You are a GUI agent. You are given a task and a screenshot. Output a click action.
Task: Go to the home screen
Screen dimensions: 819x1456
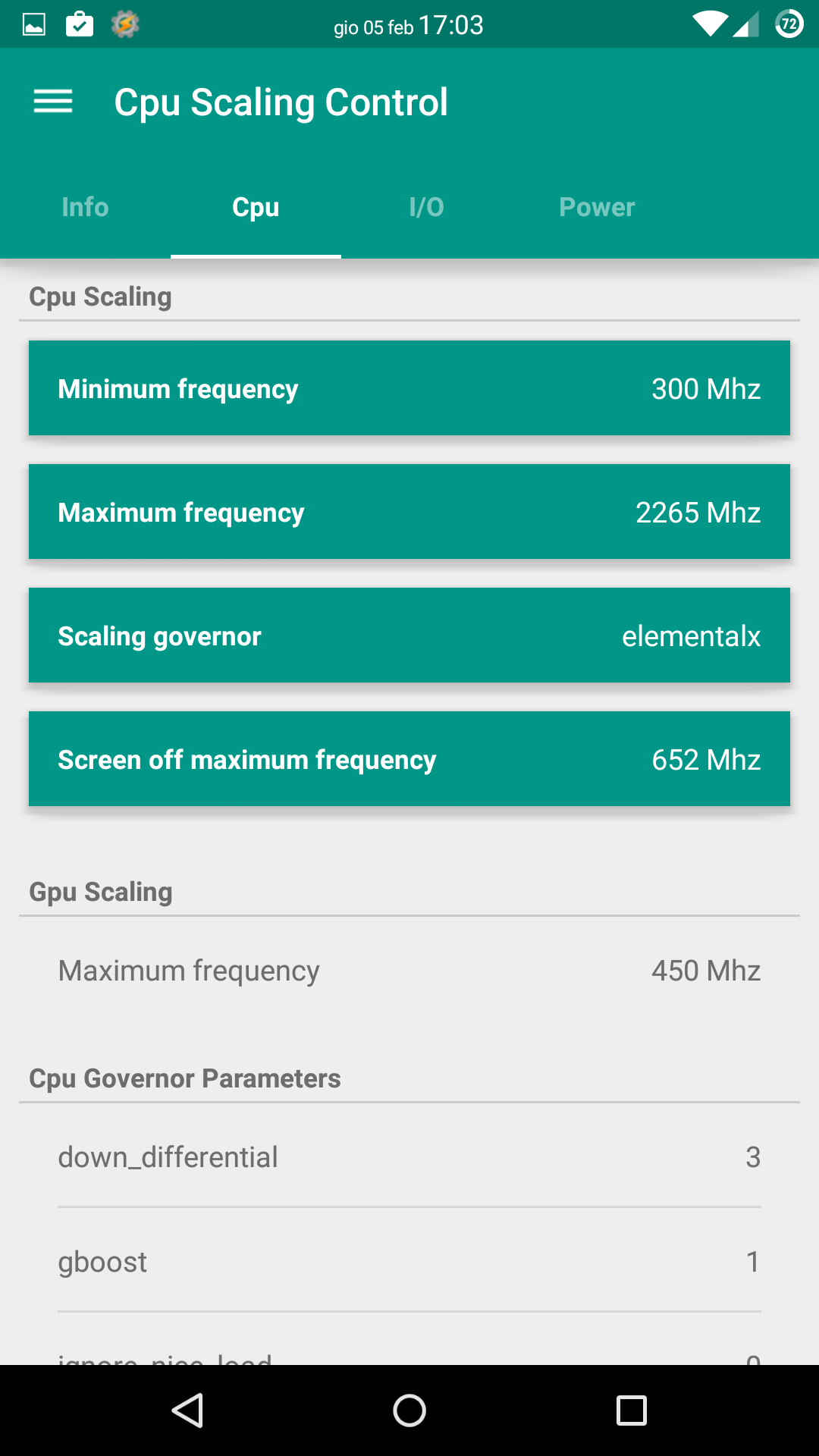[409, 1410]
